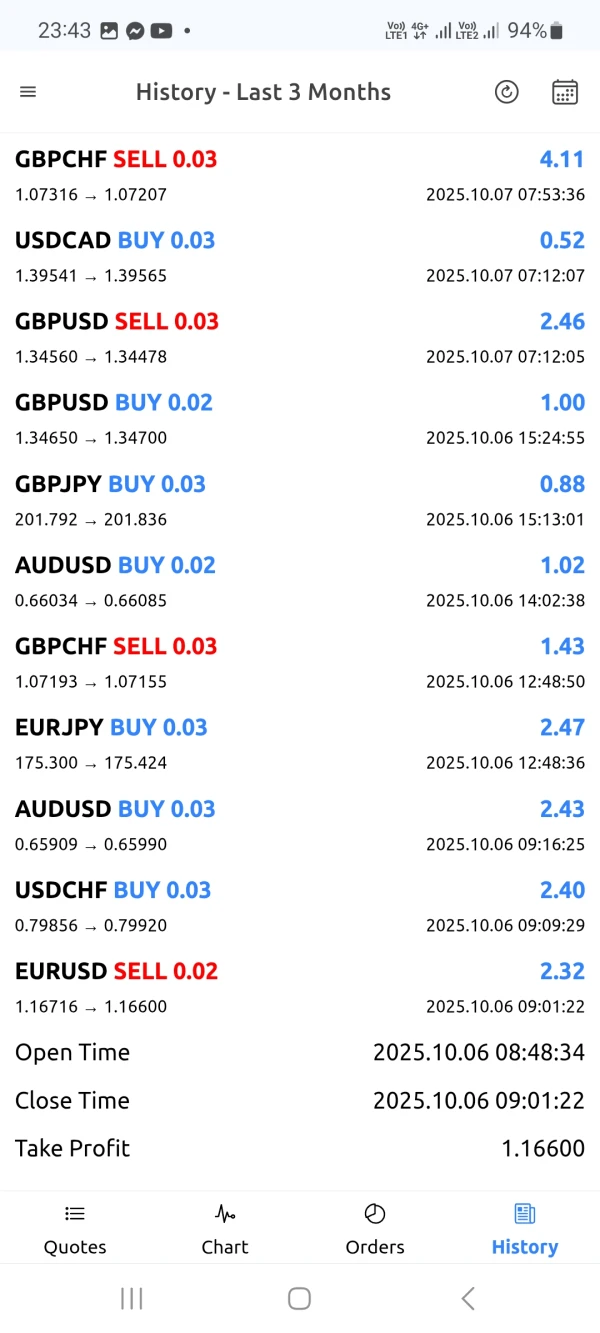Select the History tab
Viewport: 600px width, 1333px height.
pyautogui.click(x=525, y=1229)
